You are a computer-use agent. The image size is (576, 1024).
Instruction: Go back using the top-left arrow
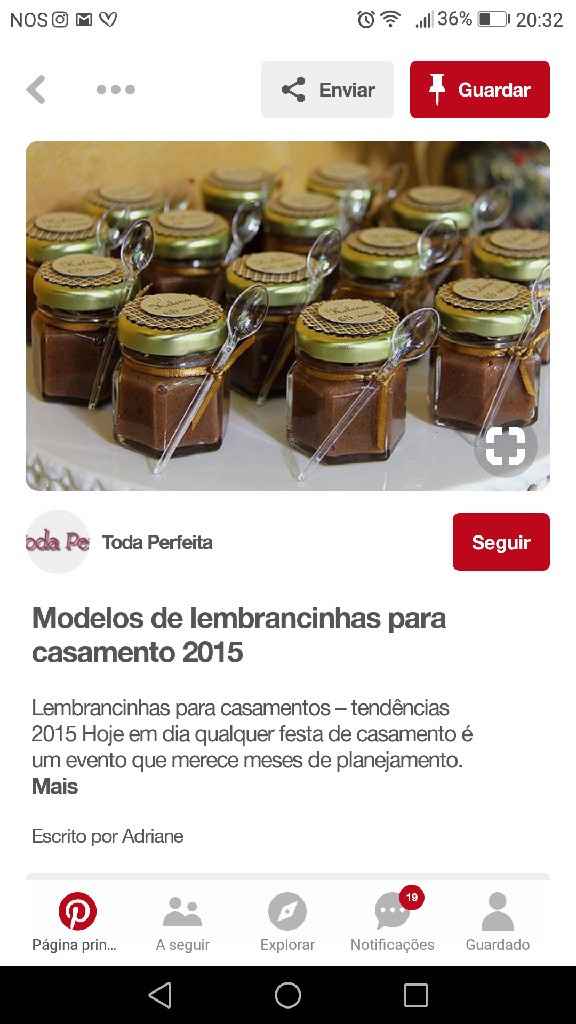coord(36,89)
